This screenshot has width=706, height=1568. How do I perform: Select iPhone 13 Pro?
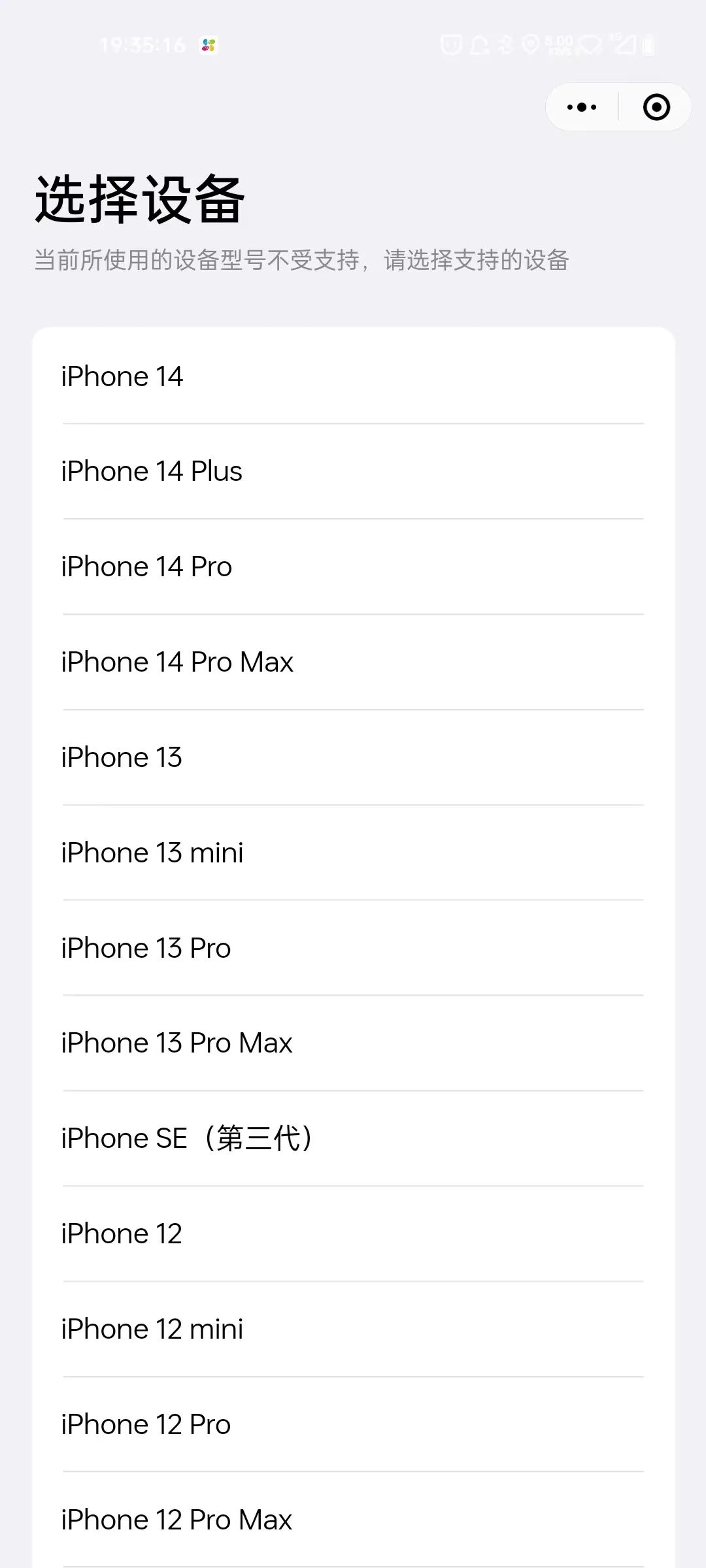click(353, 948)
